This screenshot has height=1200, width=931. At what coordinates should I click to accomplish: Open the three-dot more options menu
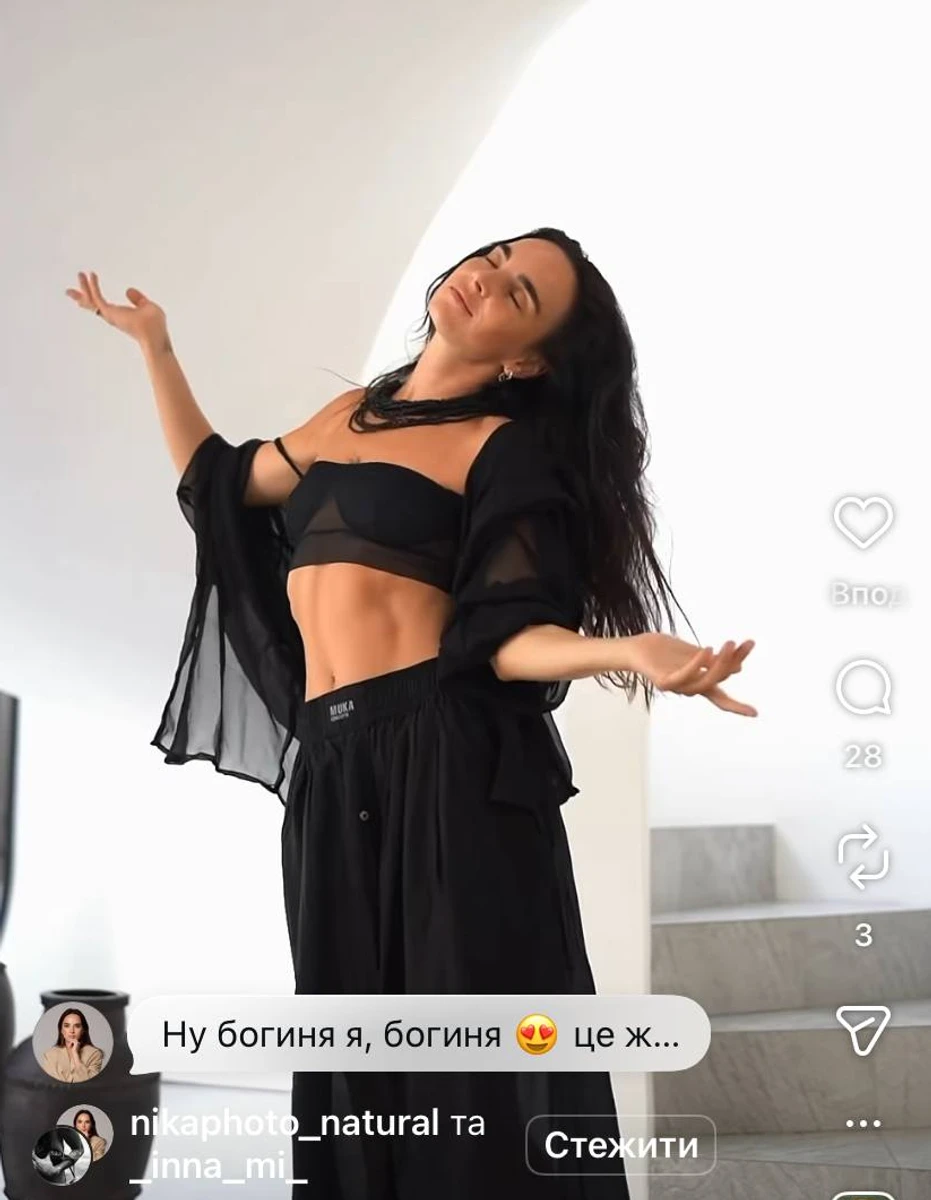click(862, 1124)
